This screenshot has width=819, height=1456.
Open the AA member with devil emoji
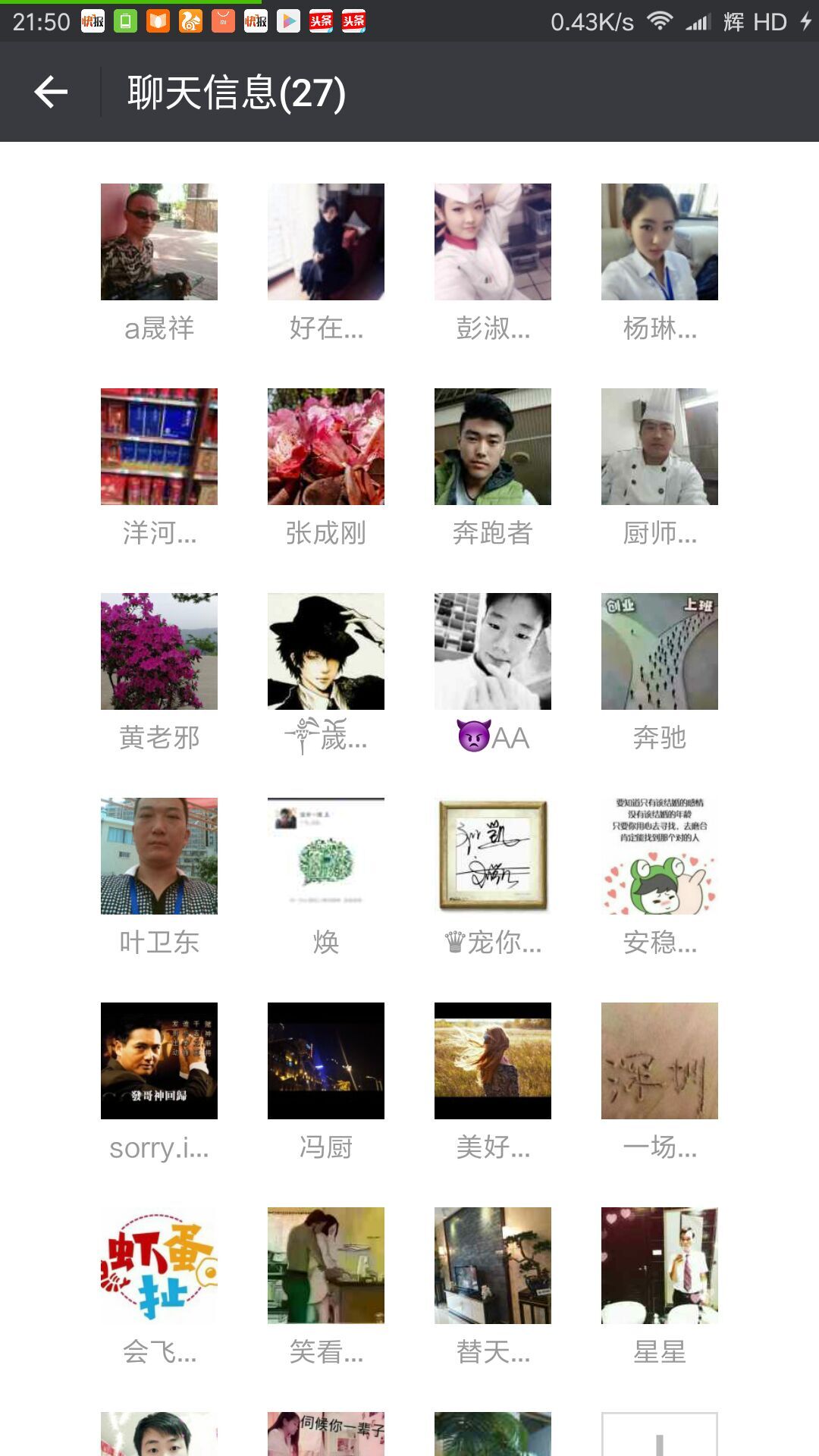(493, 651)
